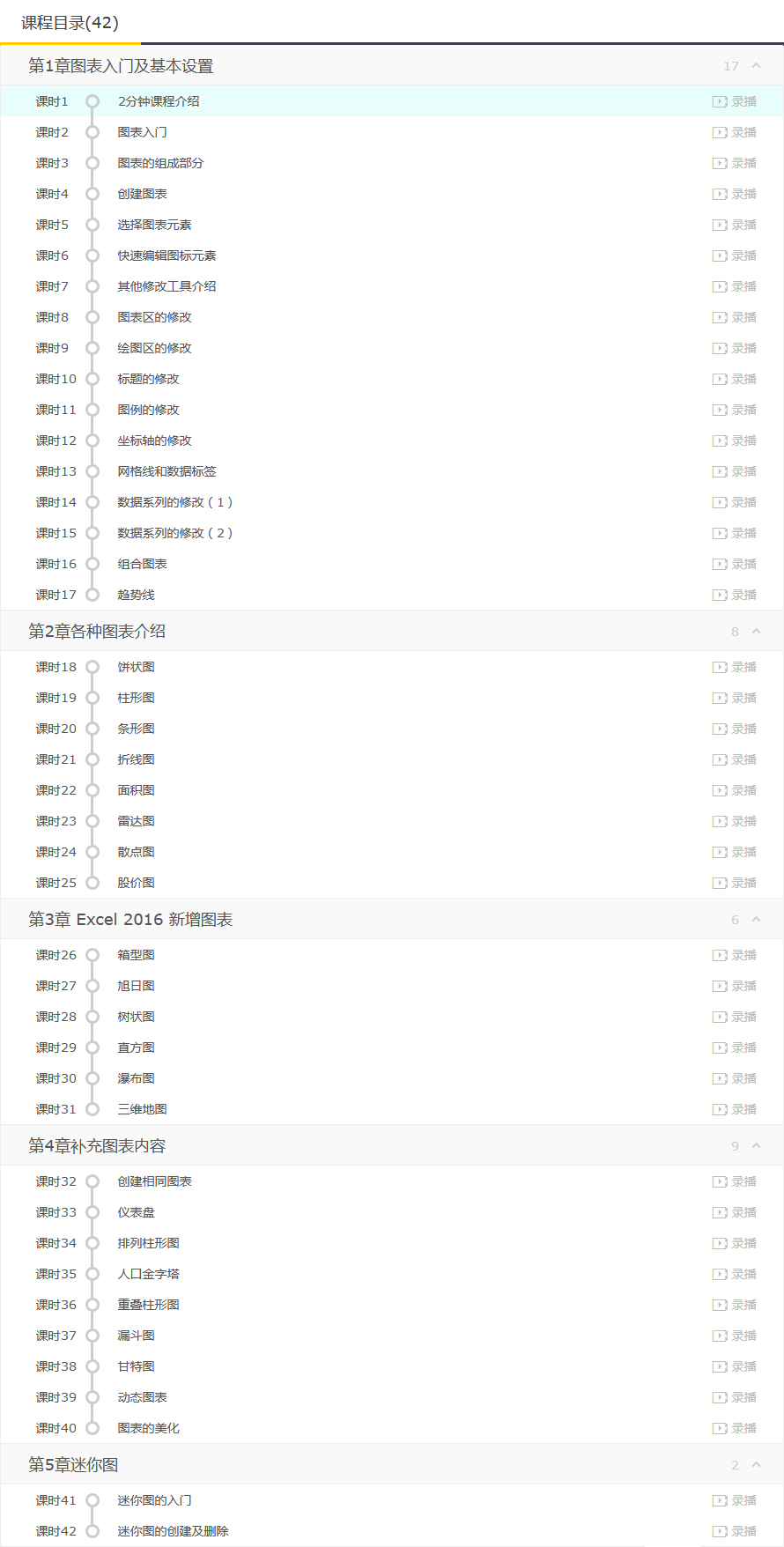Open lesson 旭日图
The height and width of the screenshot is (1547, 784).
click(x=136, y=986)
